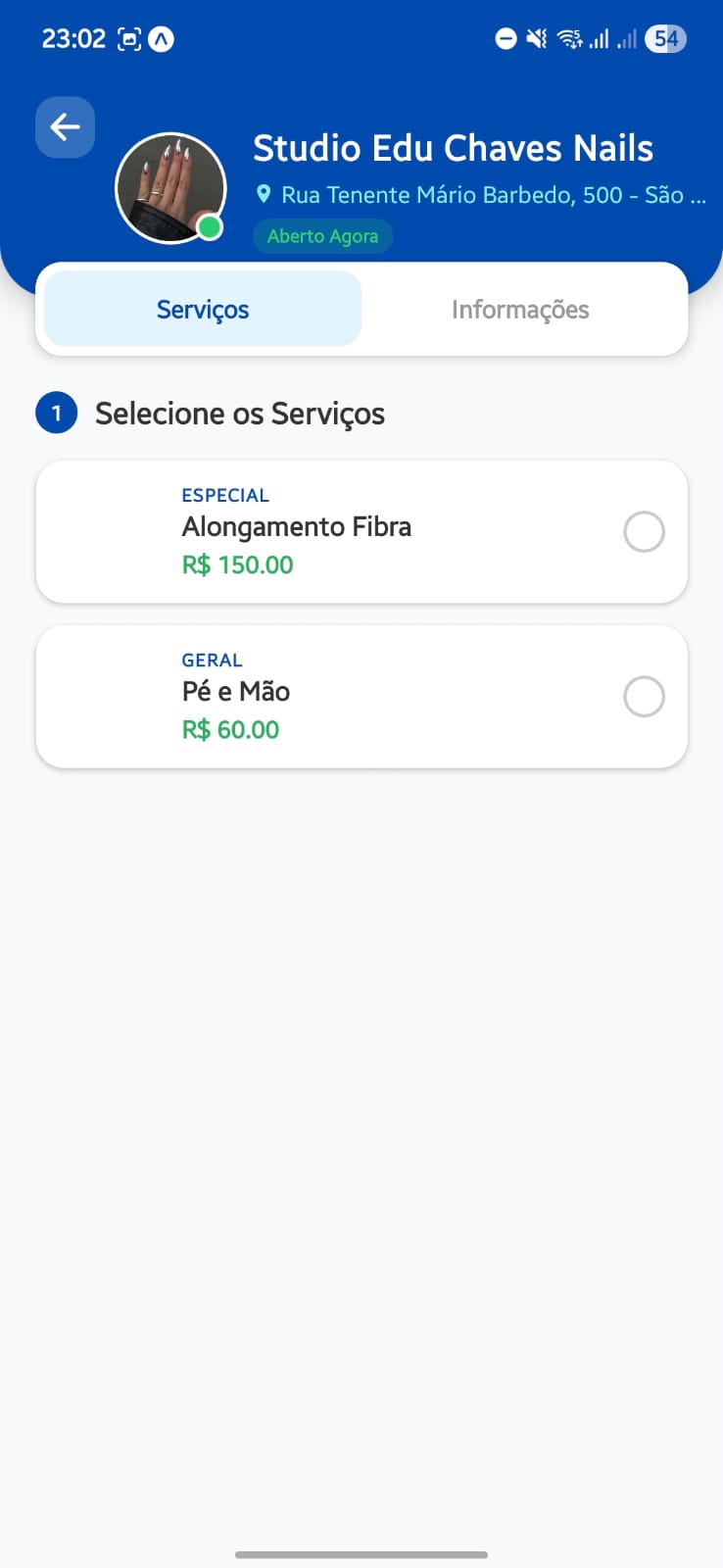Switch to the Informações tab

[x=520, y=309]
